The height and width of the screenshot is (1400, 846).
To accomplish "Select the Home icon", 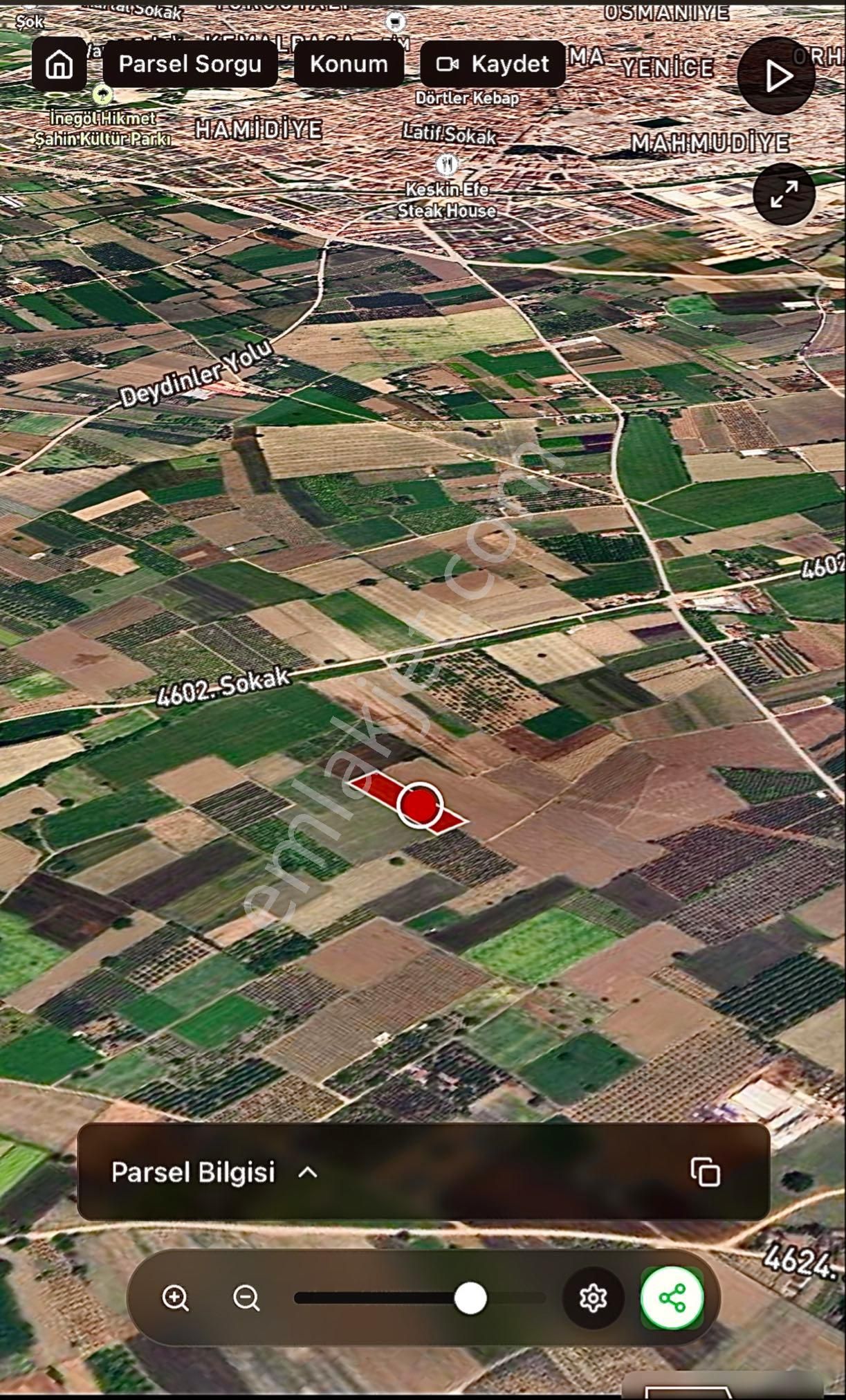I will pyautogui.click(x=59, y=64).
